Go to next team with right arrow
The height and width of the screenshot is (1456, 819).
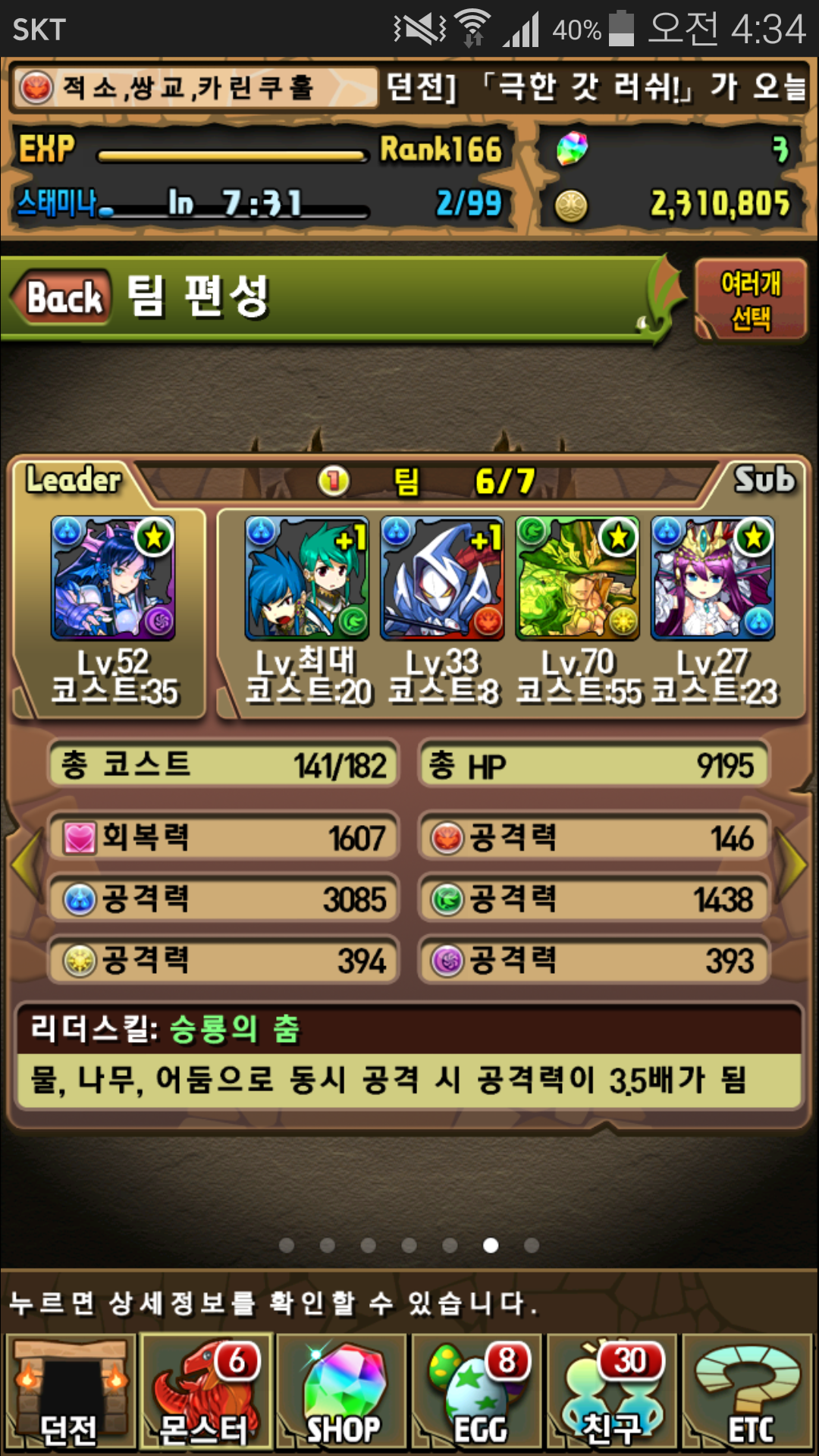[793, 864]
